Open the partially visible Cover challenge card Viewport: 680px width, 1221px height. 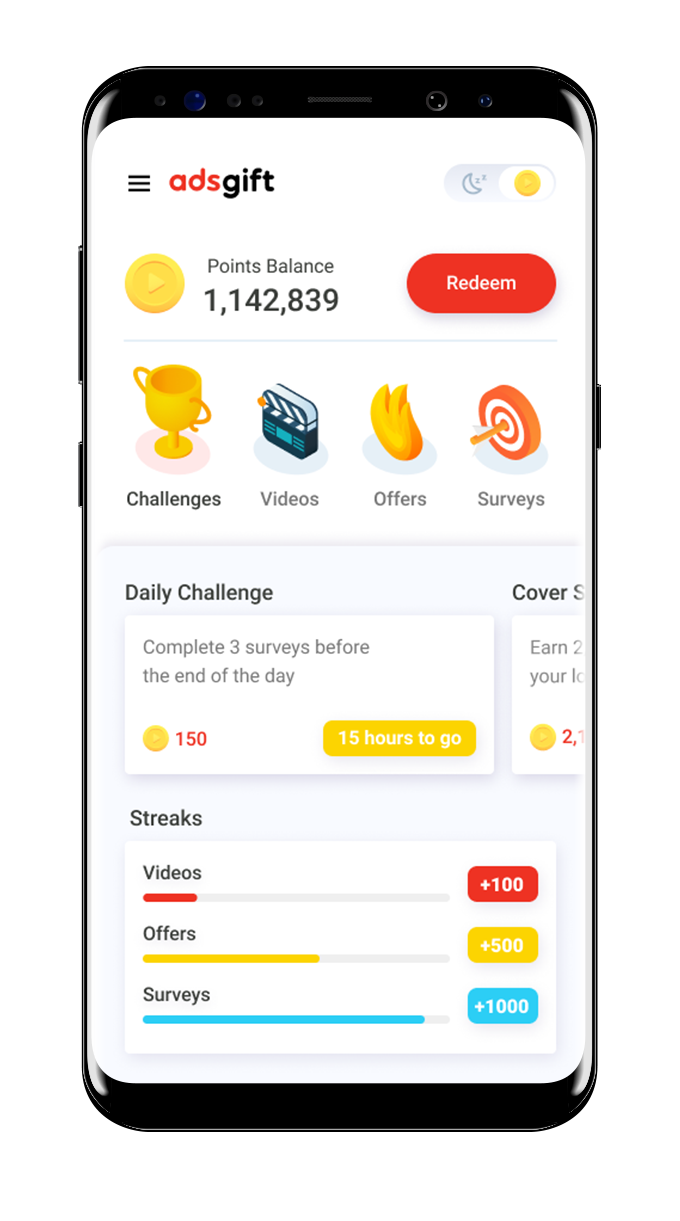tap(547, 693)
